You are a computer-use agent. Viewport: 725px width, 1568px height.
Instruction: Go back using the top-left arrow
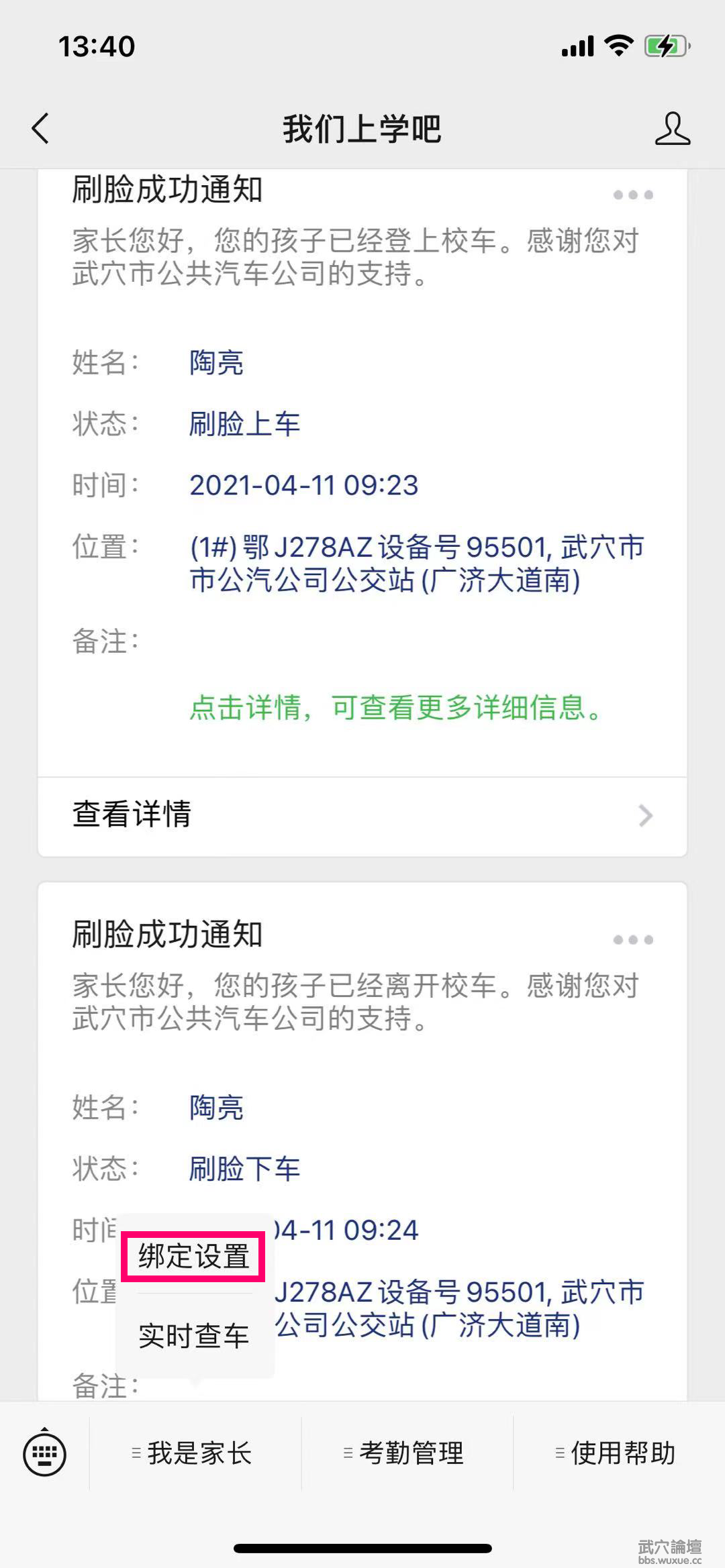40,128
